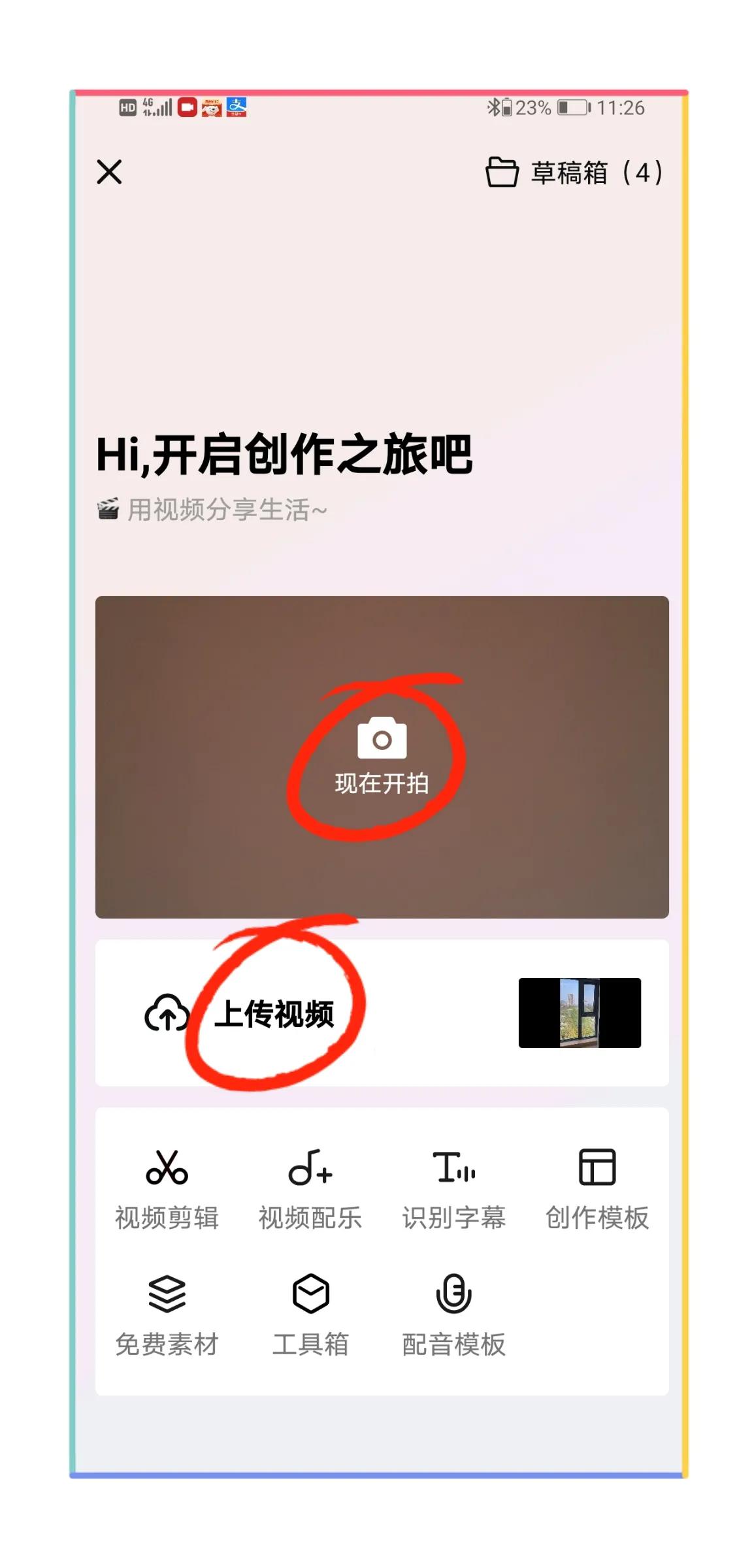Tap 上传视频 to upload a video
Viewport: 754px width, 1568px height.
pos(239,1013)
